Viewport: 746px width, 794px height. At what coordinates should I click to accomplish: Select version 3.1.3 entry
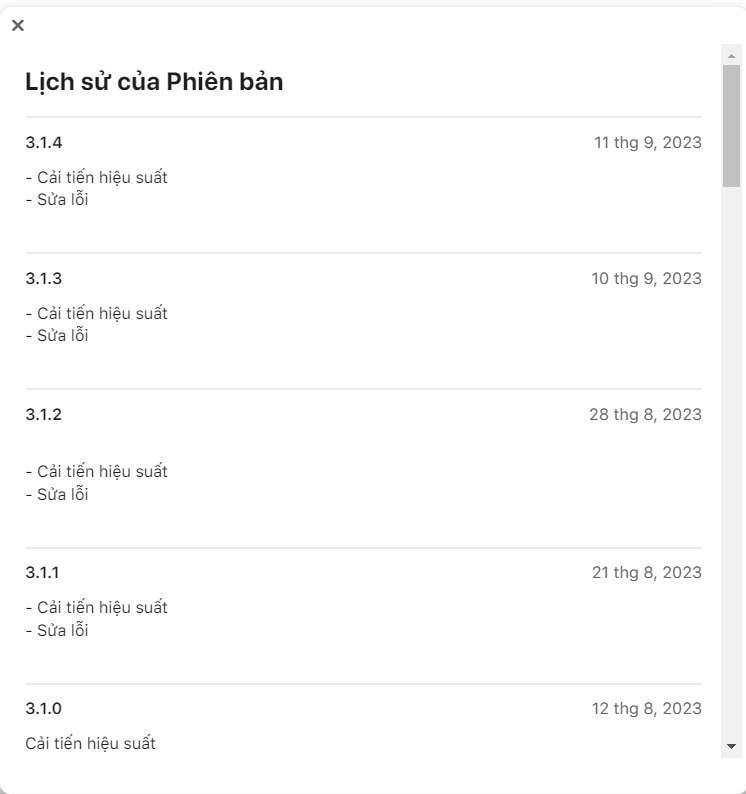(41, 278)
